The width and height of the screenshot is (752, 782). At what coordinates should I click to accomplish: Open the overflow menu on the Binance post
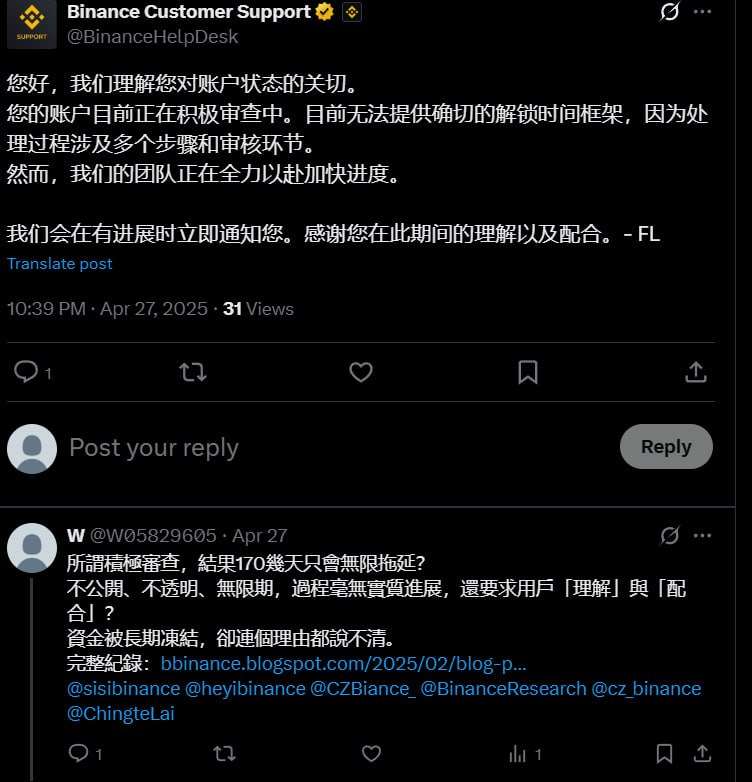pos(703,12)
